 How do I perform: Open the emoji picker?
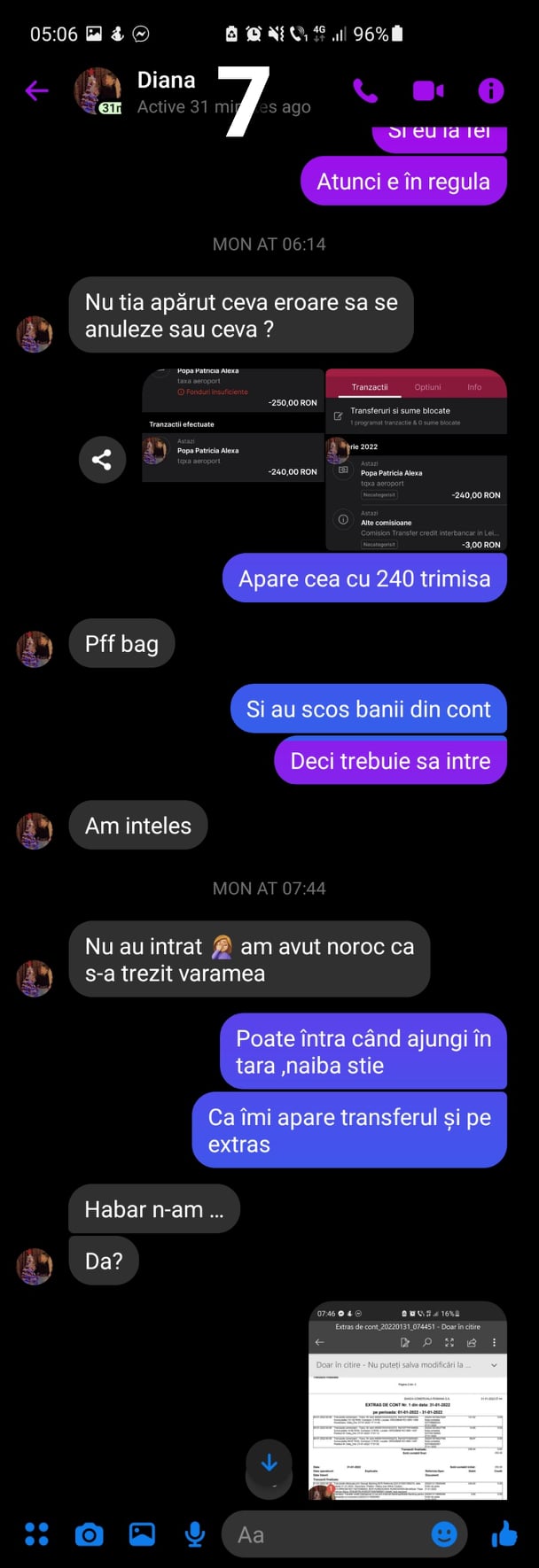444,1534
